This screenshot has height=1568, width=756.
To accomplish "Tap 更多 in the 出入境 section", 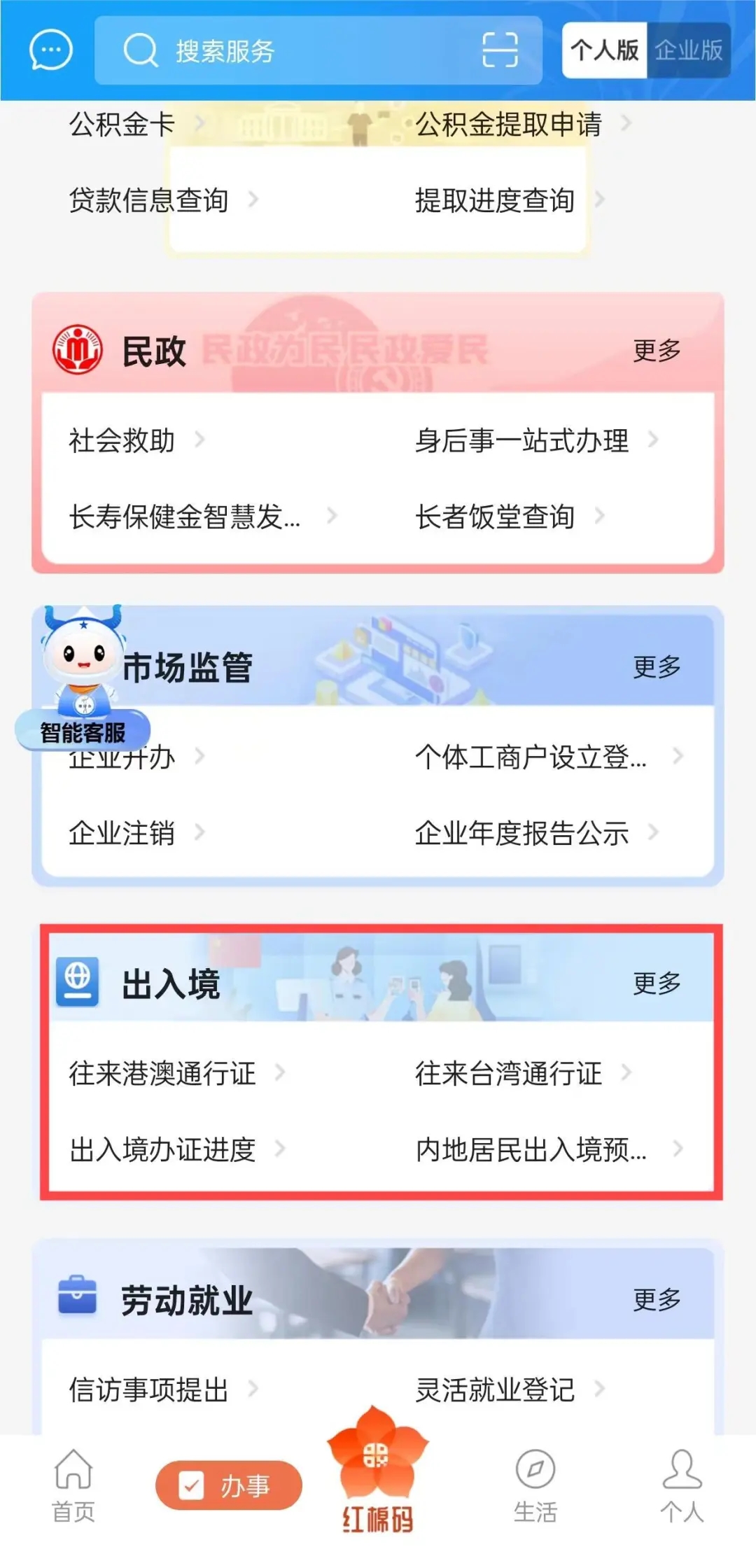I will tap(656, 983).
